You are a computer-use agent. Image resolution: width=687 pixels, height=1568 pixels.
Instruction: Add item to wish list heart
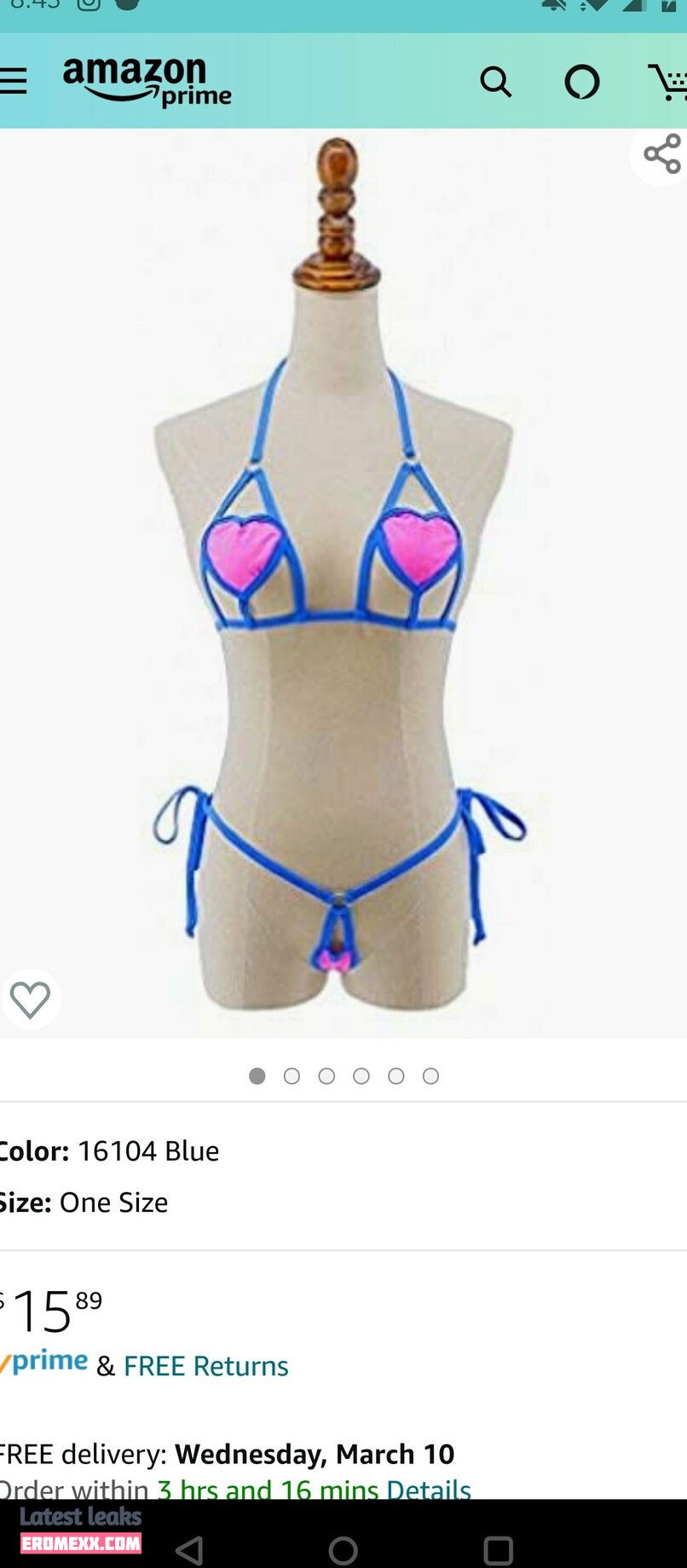pos(31,999)
